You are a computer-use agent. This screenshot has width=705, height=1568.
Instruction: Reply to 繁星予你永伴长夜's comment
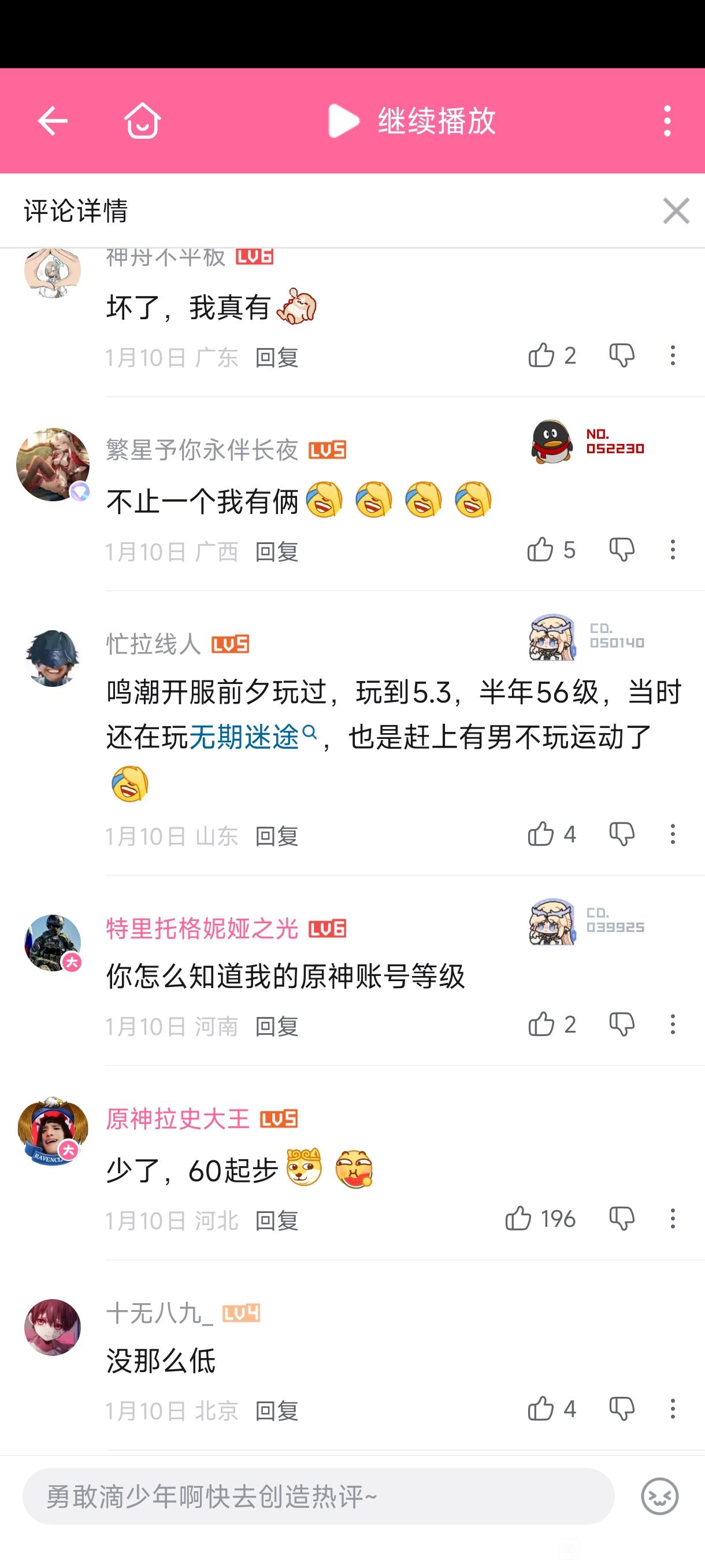[x=277, y=552]
